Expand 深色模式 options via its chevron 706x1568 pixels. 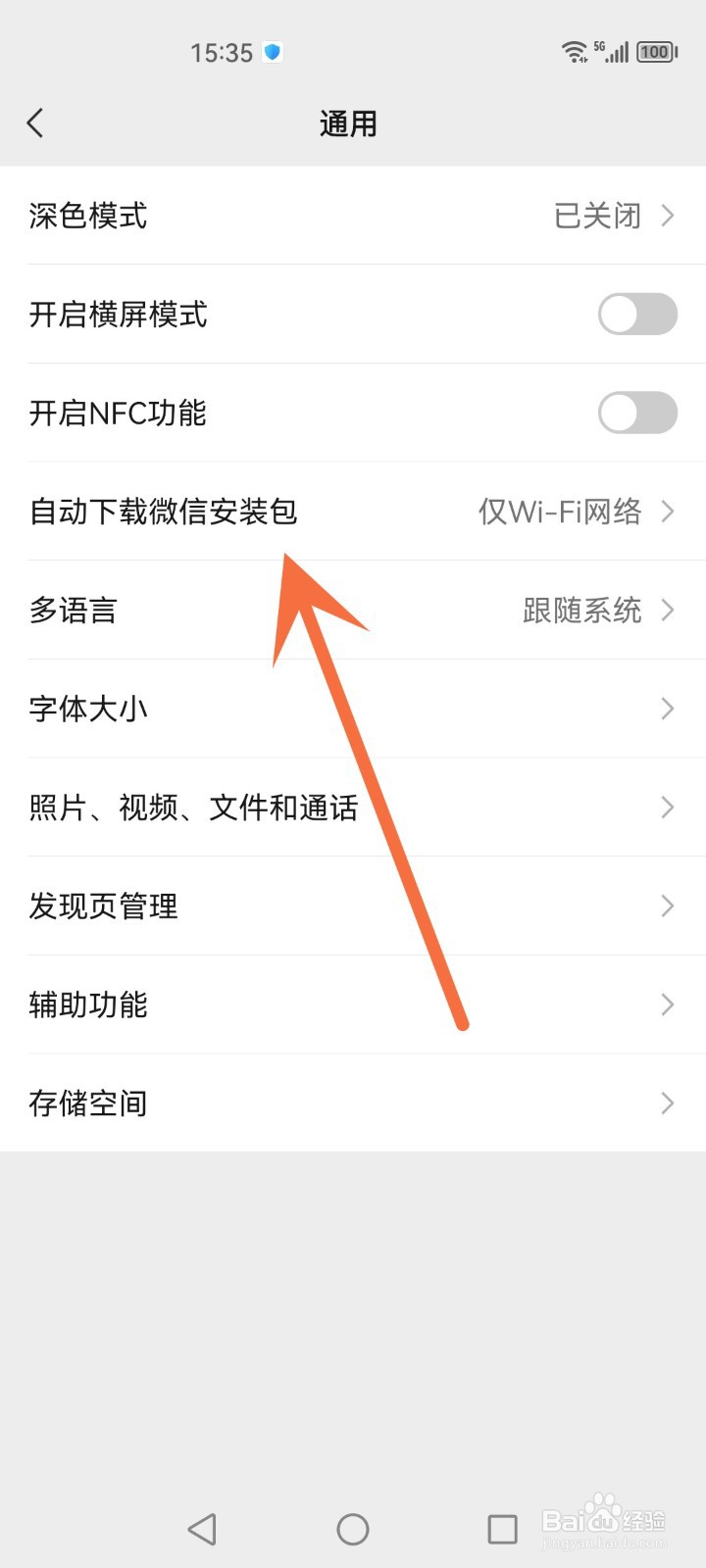(669, 216)
